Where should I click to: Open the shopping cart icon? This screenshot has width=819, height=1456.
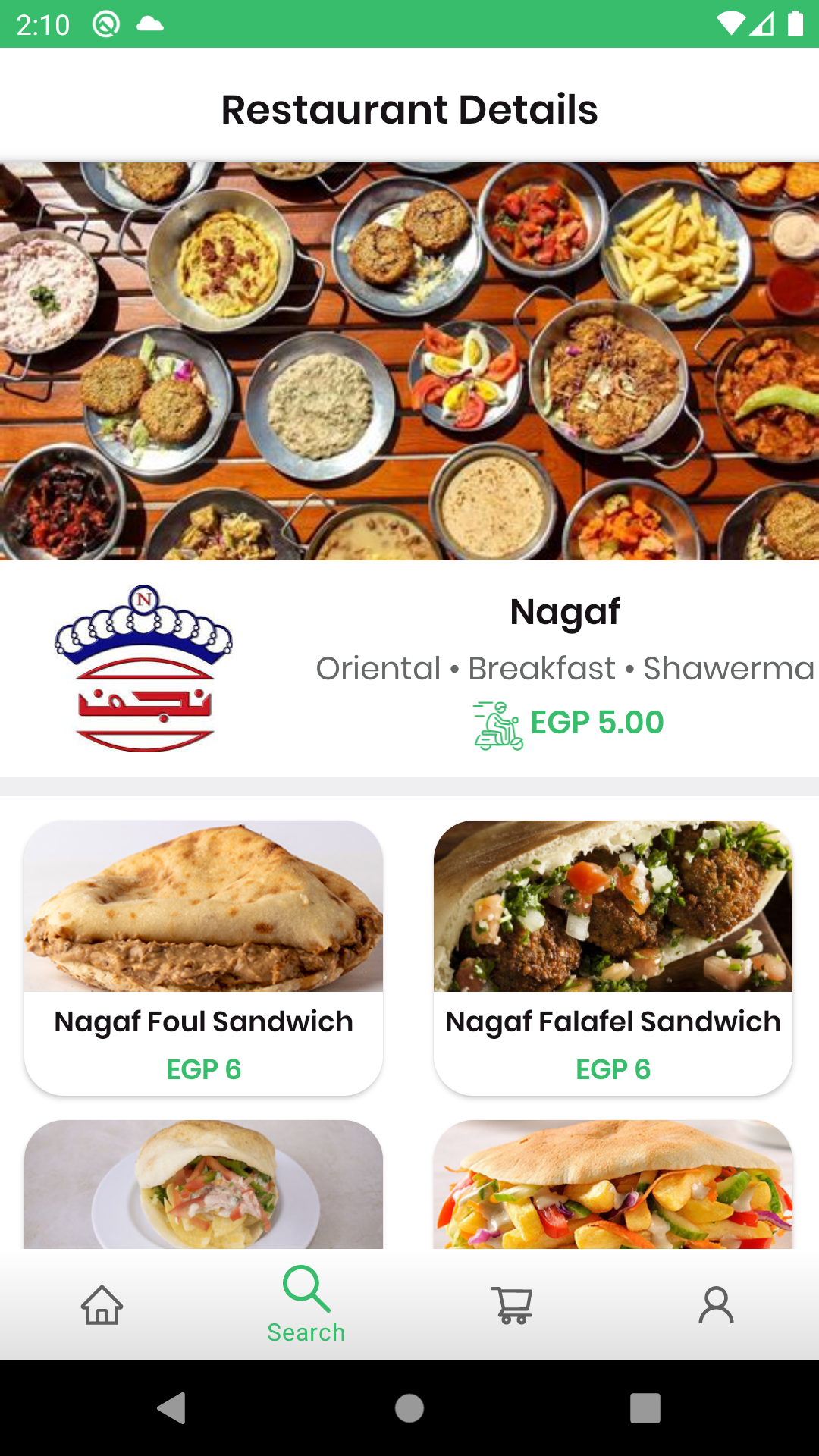[x=512, y=1305]
